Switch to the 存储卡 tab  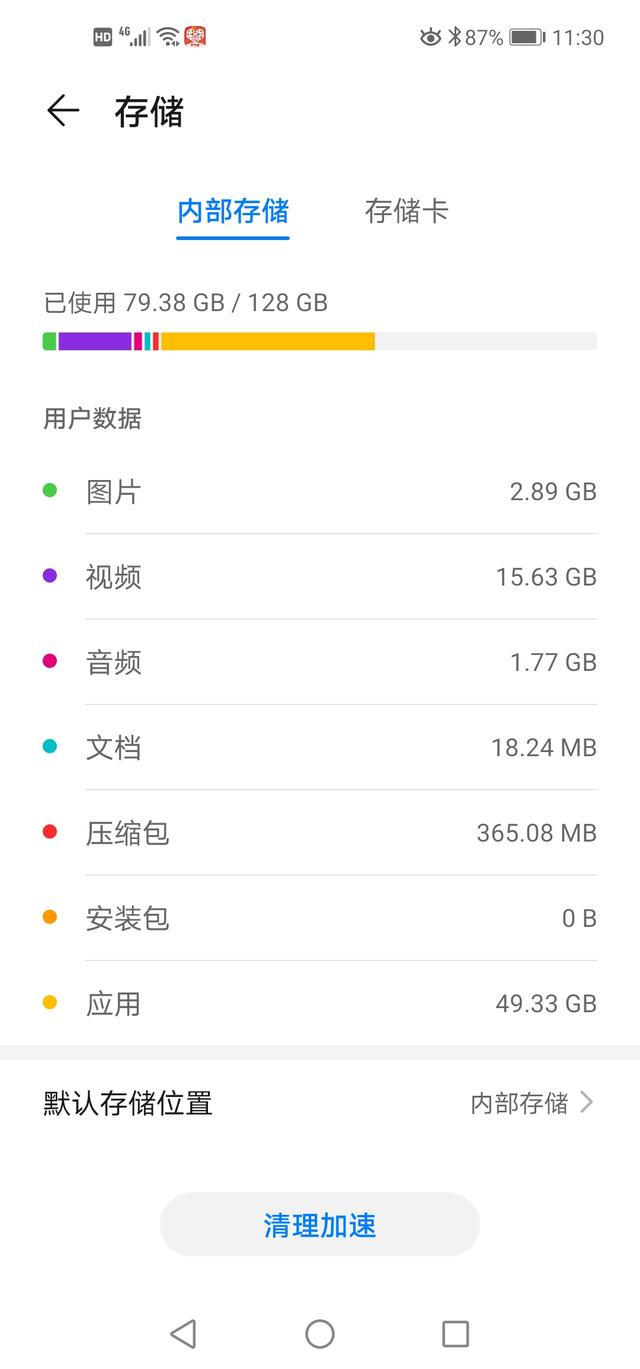point(406,211)
